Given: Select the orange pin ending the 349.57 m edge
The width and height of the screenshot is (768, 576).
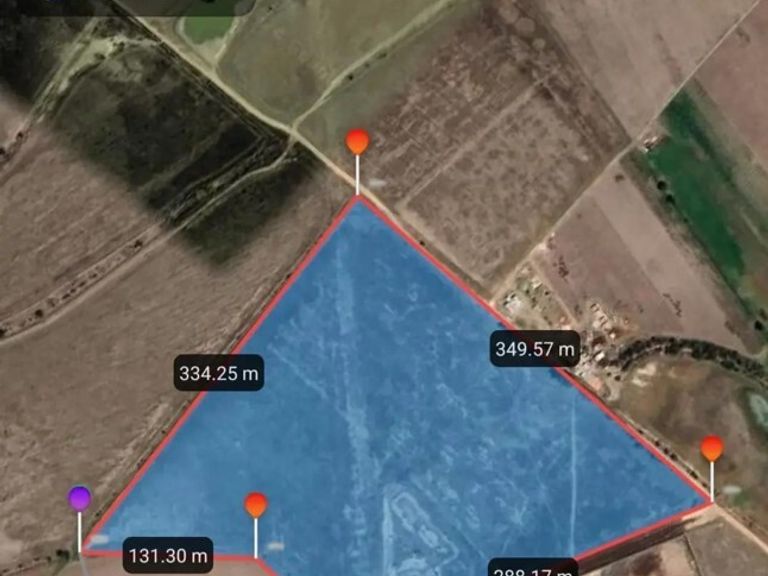Looking at the screenshot, I should click(x=711, y=449).
